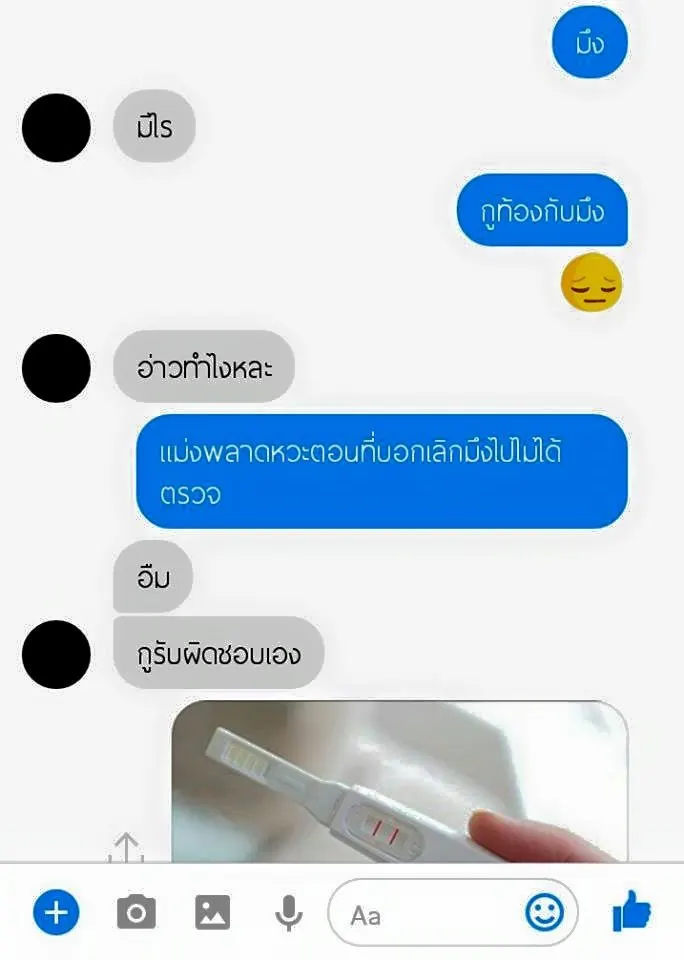
Task: Focus the Aa message input field
Action: pyautogui.click(x=430, y=913)
